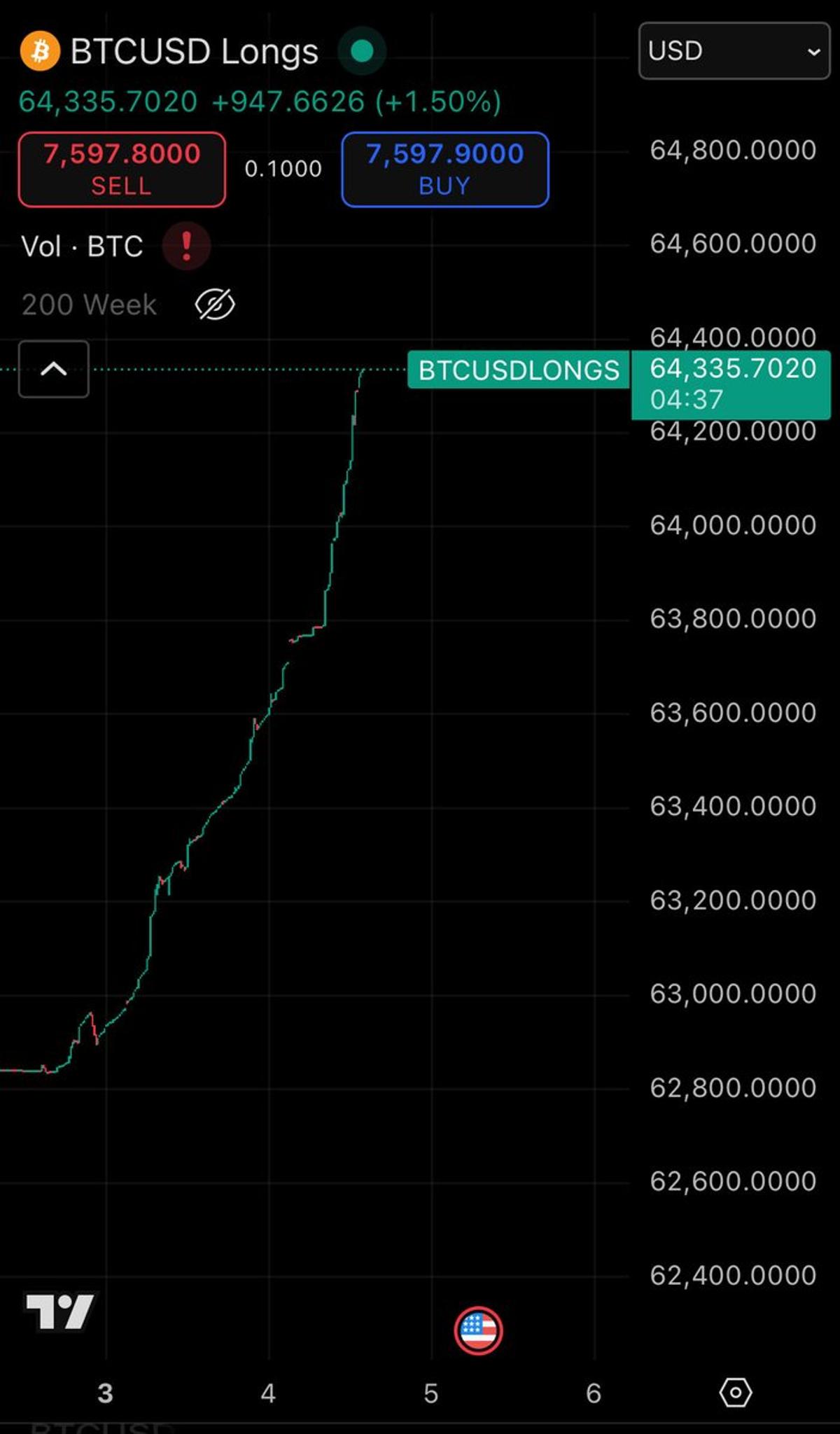Click the BTCUSDLONGS price label on the axis
The image size is (840, 1434).
pyautogui.click(x=730, y=369)
